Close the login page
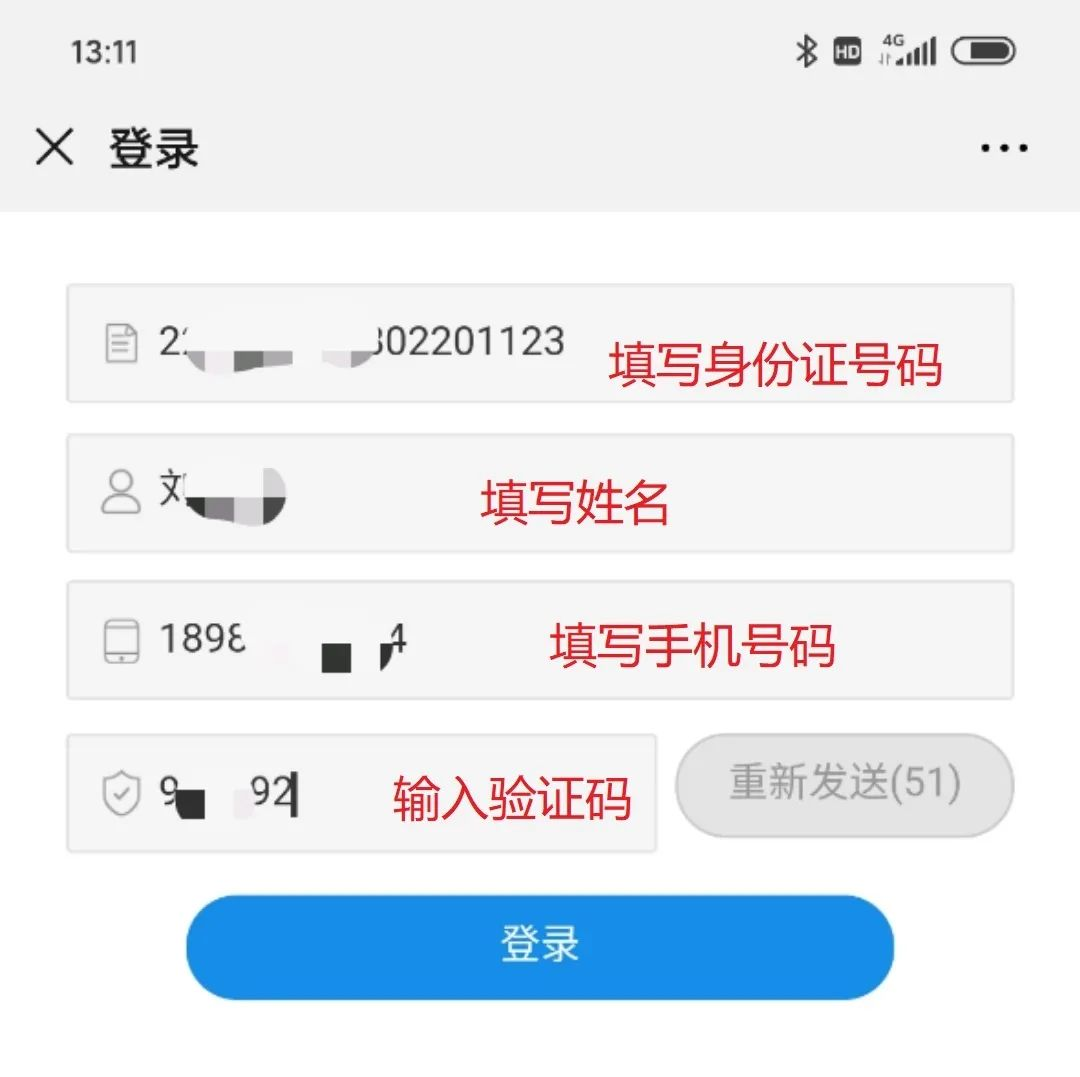Screen dimensions: 1080x1077 [x=54, y=148]
